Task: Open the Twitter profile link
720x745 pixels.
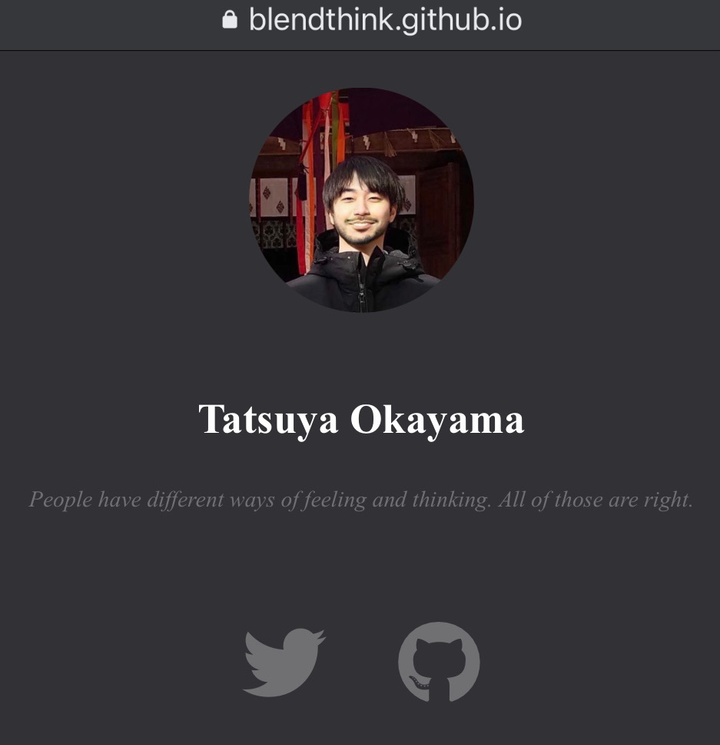Action: pos(284,662)
